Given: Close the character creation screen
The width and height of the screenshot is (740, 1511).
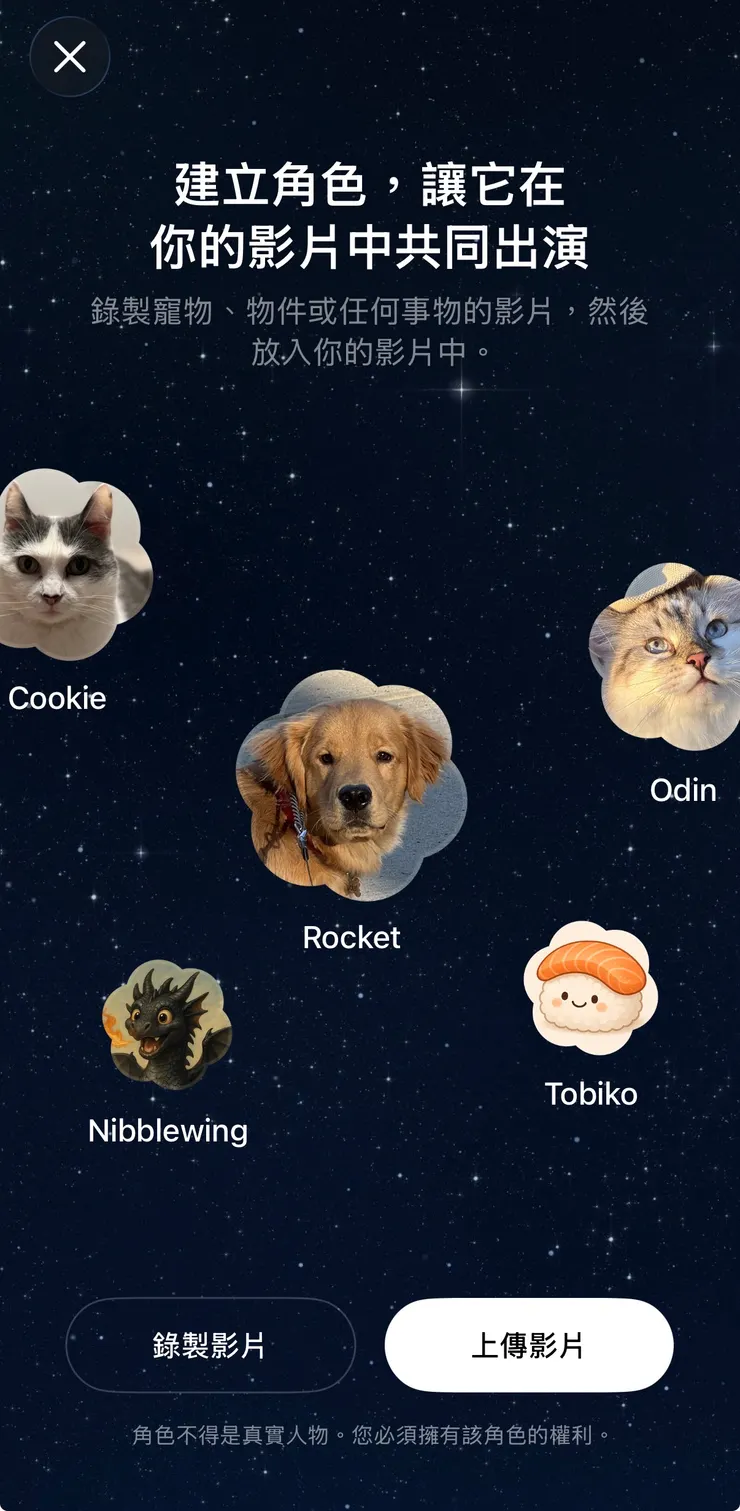Looking at the screenshot, I should point(69,57).
